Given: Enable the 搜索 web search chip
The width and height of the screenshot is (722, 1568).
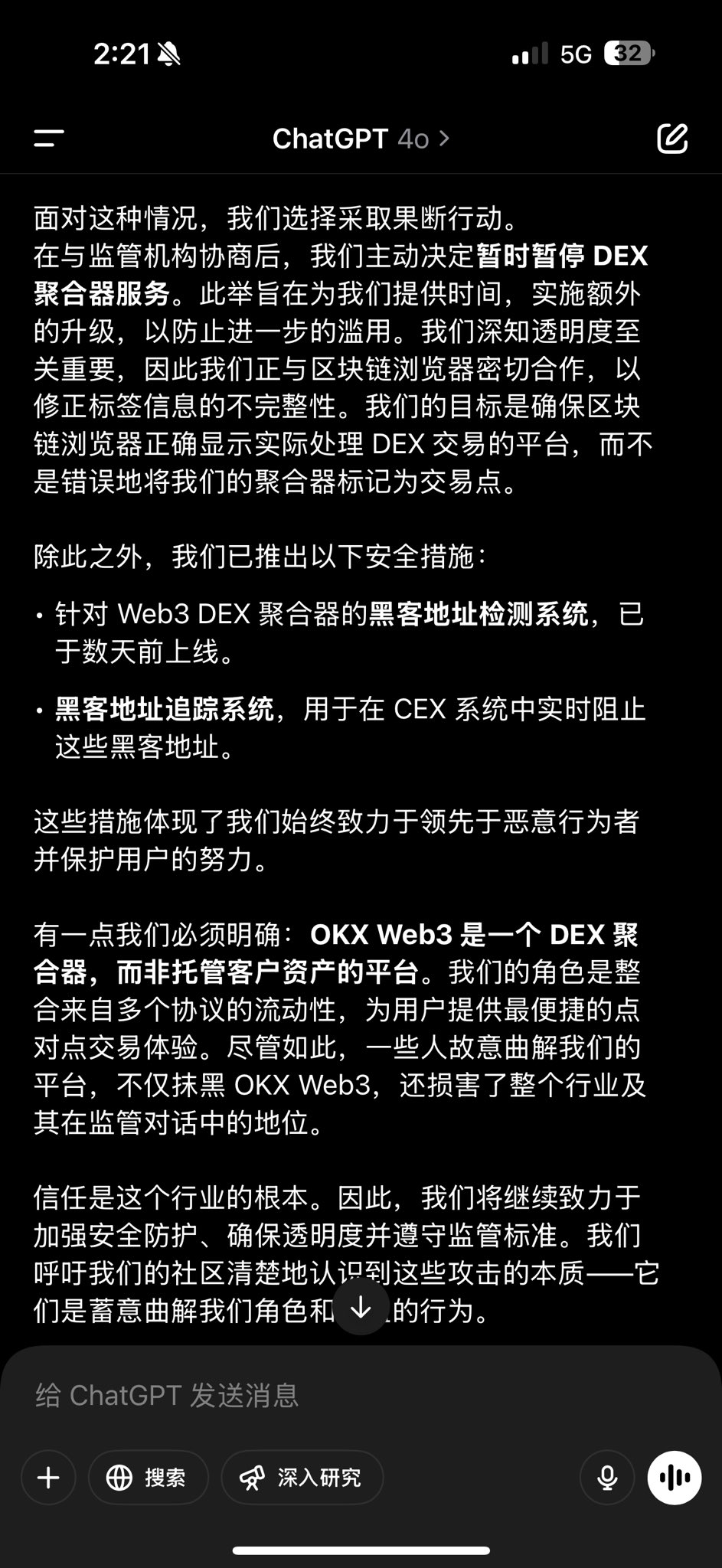Looking at the screenshot, I should coord(149,1478).
